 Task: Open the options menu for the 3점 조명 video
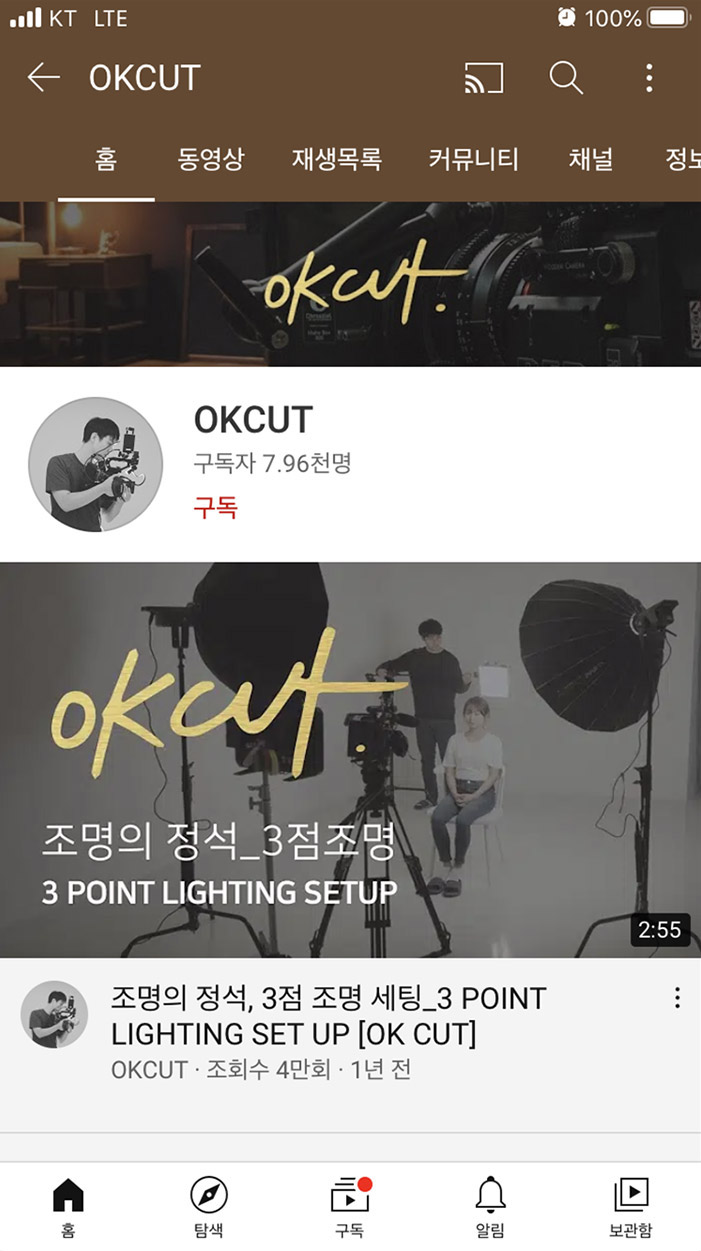coord(677,998)
